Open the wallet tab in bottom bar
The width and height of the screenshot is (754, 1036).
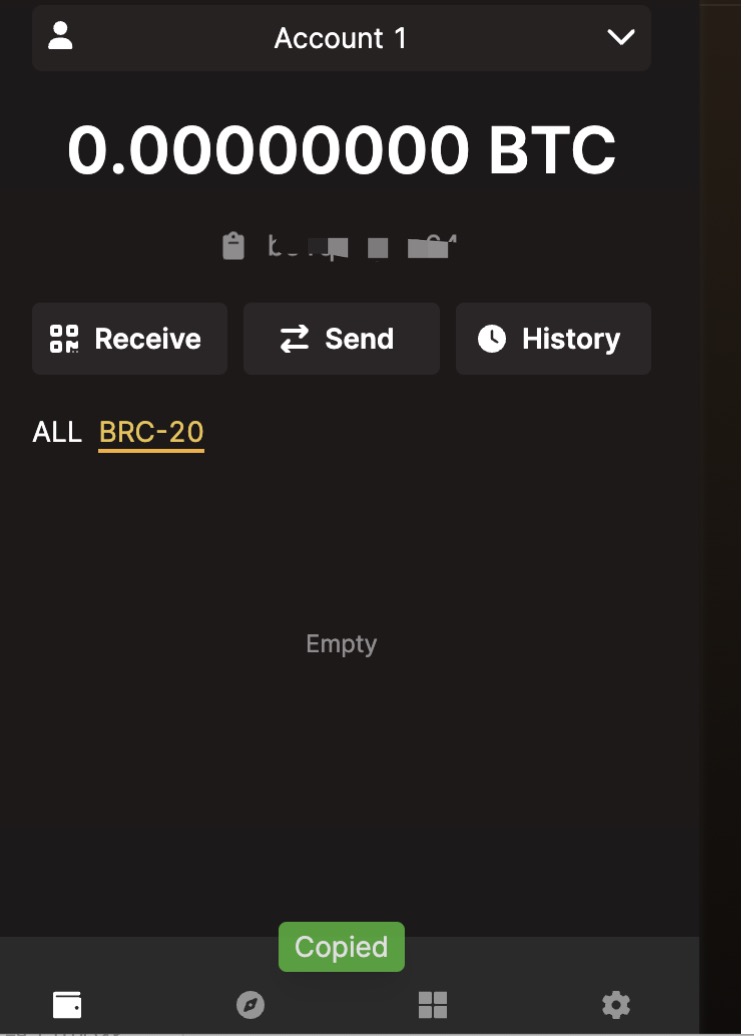click(x=67, y=1004)
